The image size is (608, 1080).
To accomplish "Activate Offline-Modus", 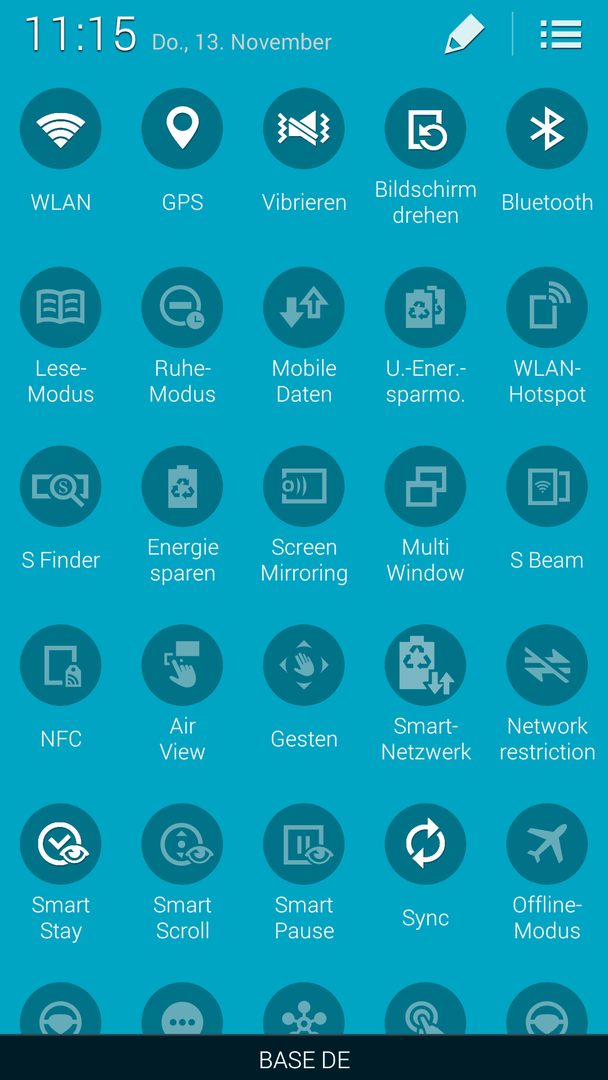I will coord(547,844).
